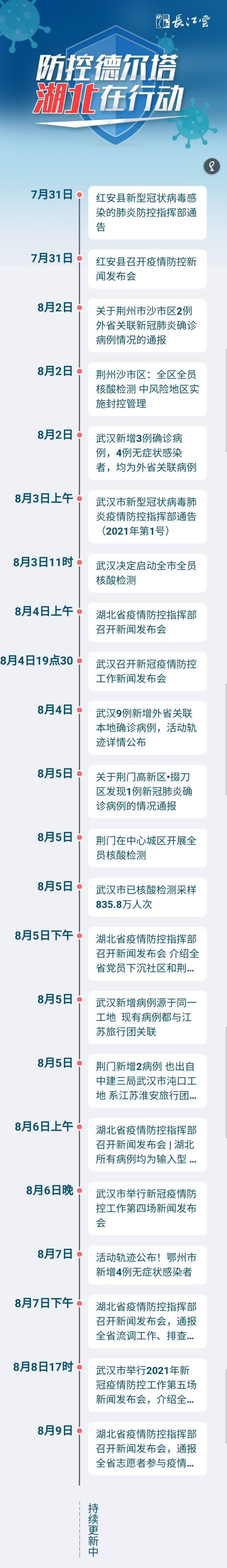Open the 8月4日上午 湖北省新闻发布会 card

pos(147,622)
